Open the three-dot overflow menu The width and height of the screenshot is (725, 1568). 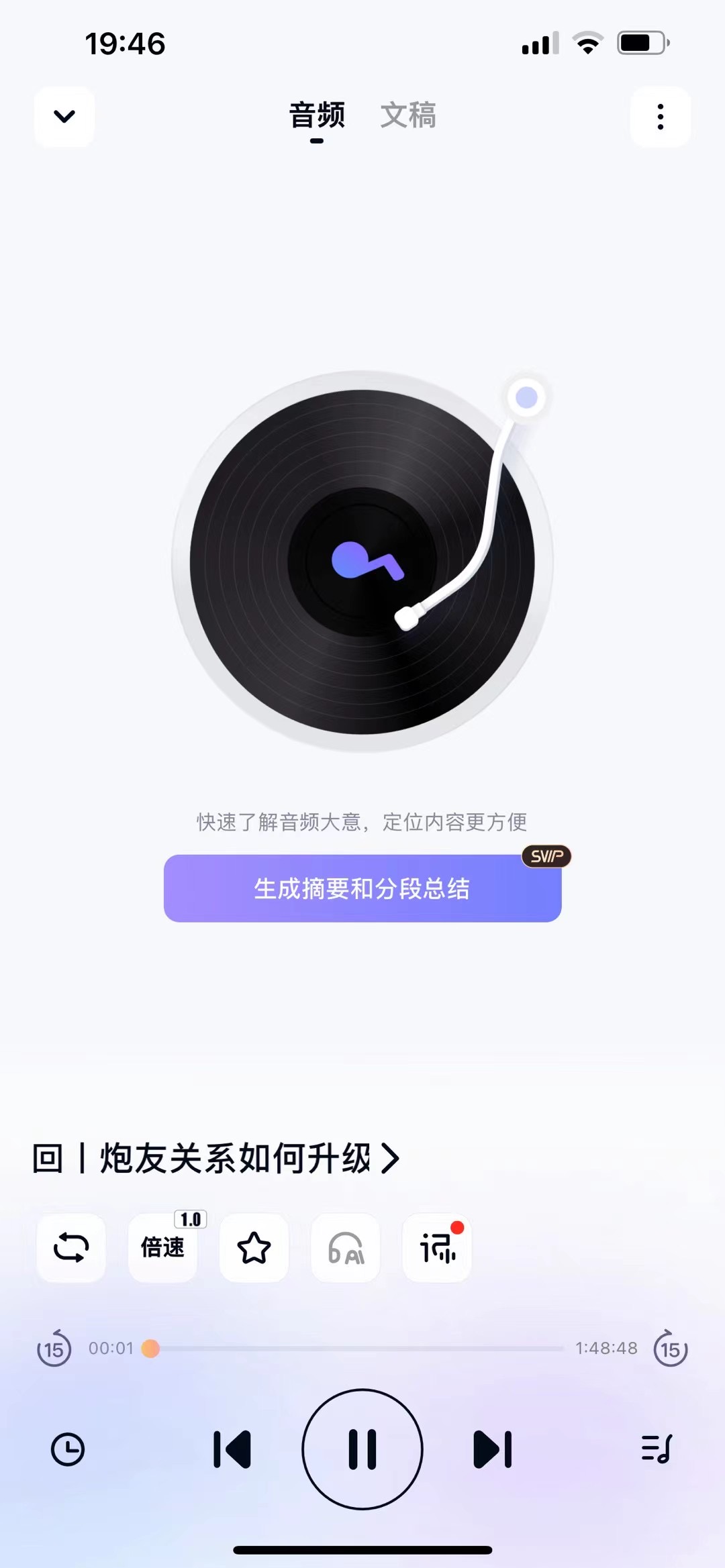661,116
